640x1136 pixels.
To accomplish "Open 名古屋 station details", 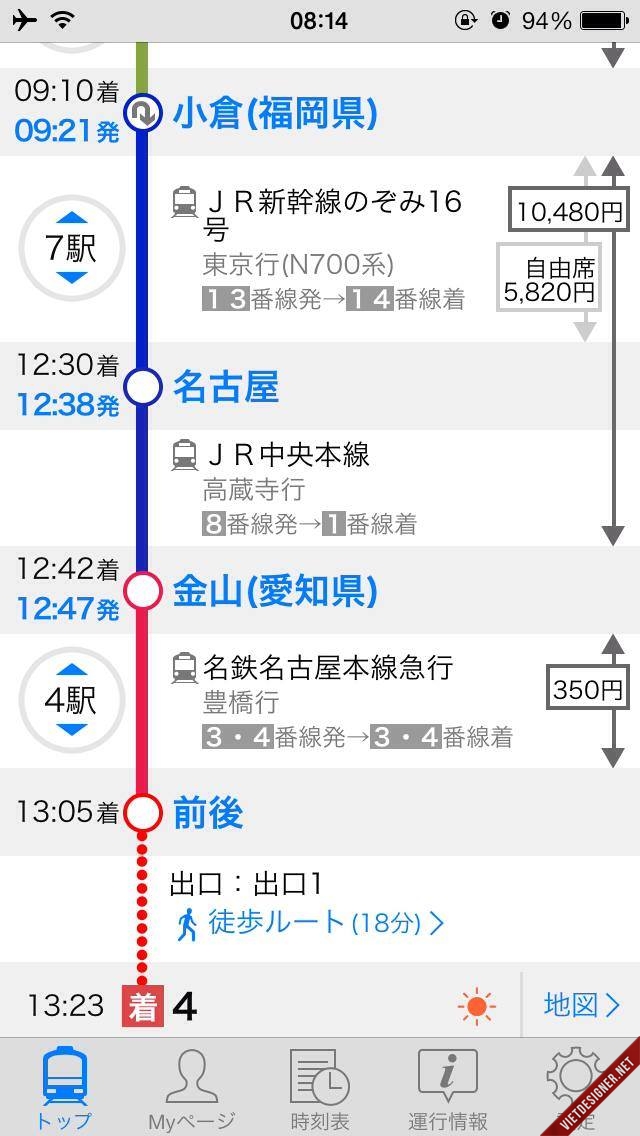I will pyautogui.click(x=226, y=386).
